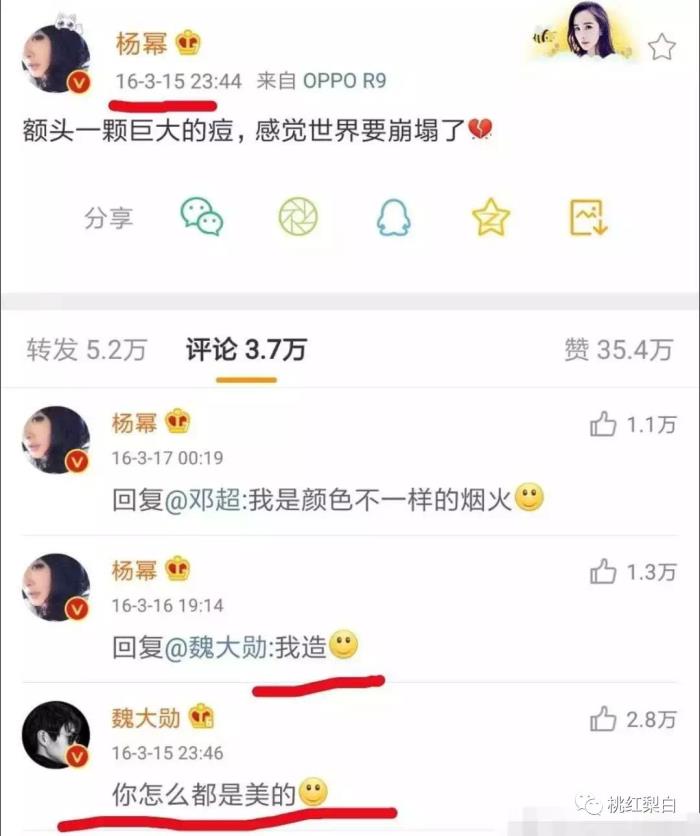
Task: Save the post as an image
Action: pos(588,217)
